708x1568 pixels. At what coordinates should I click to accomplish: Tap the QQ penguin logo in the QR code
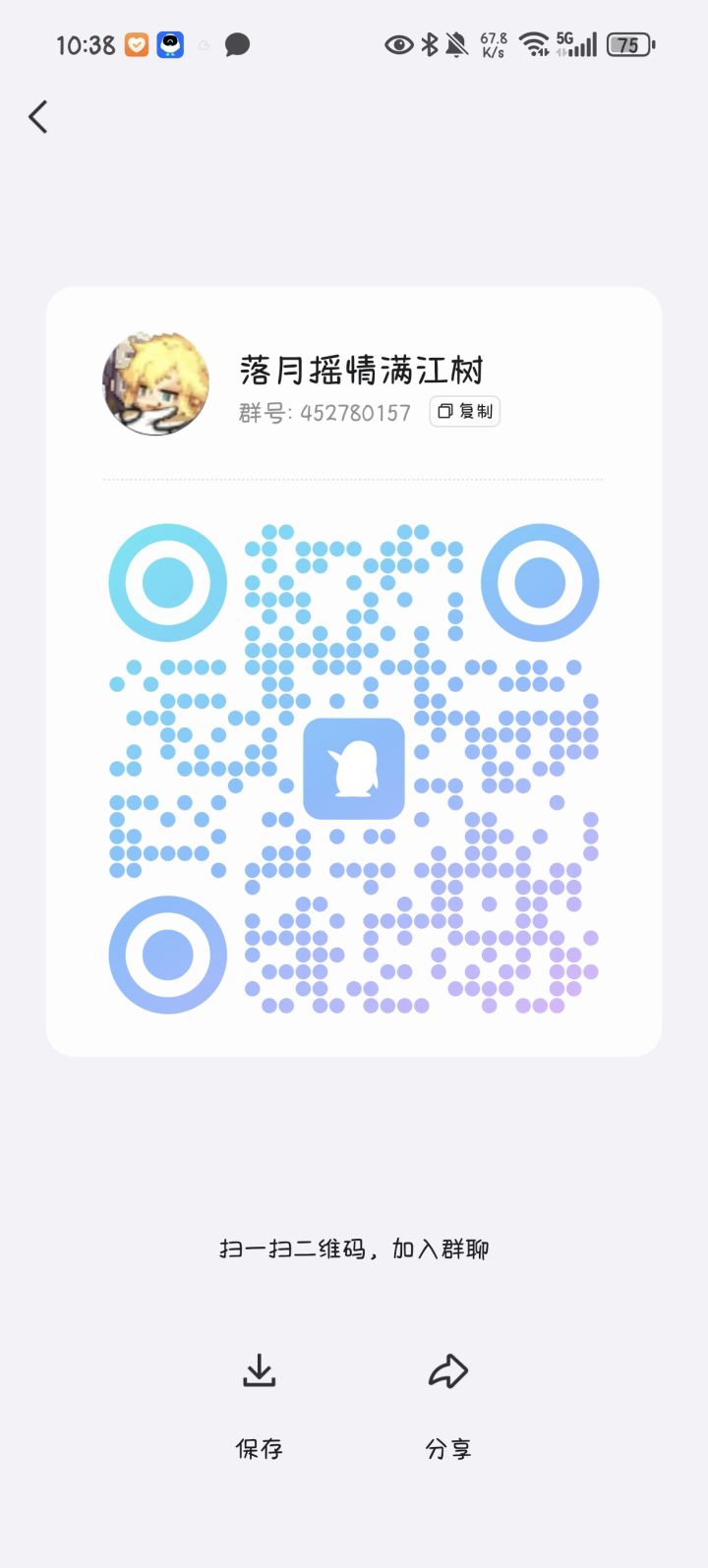click(x=354, y=770)
